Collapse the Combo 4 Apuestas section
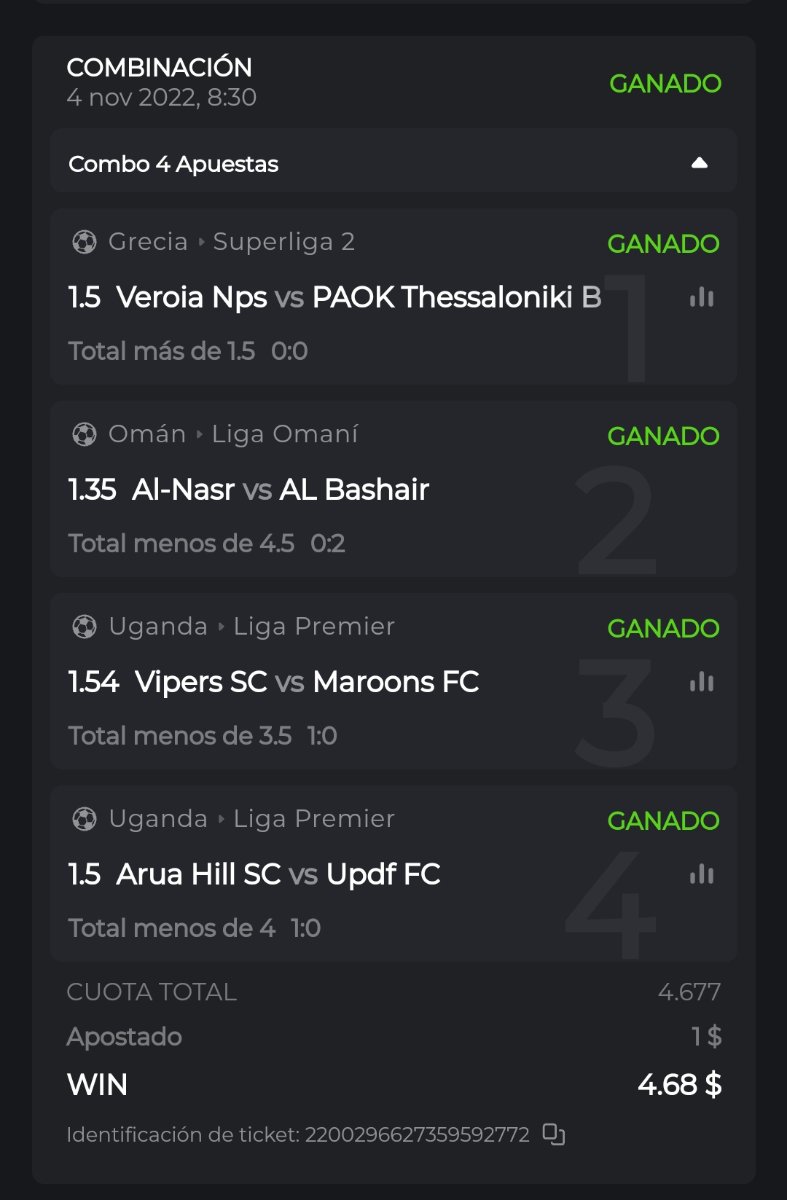The image size is (787, 1200). (699, 163)
